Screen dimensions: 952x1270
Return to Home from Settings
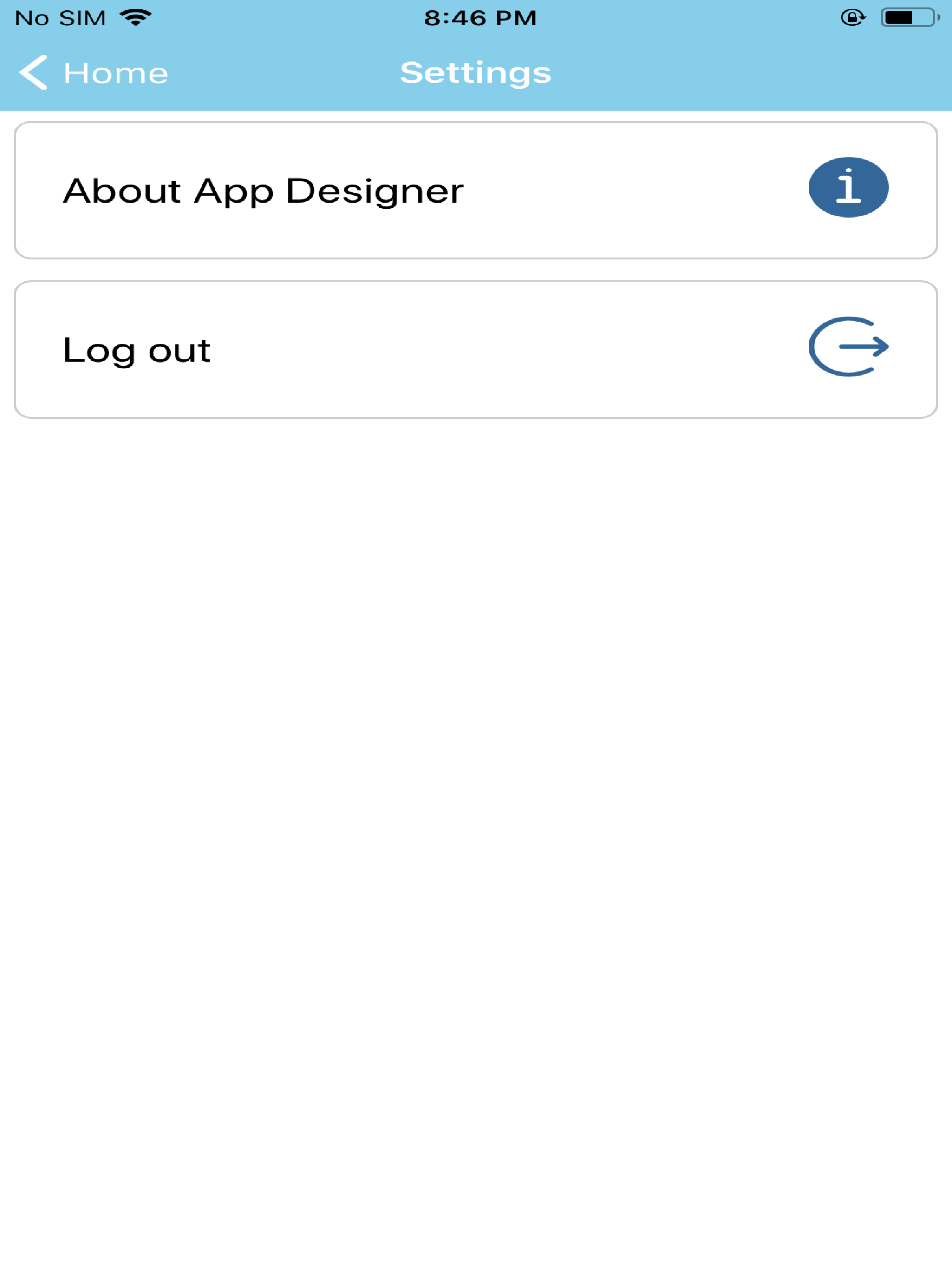[92, 73]
